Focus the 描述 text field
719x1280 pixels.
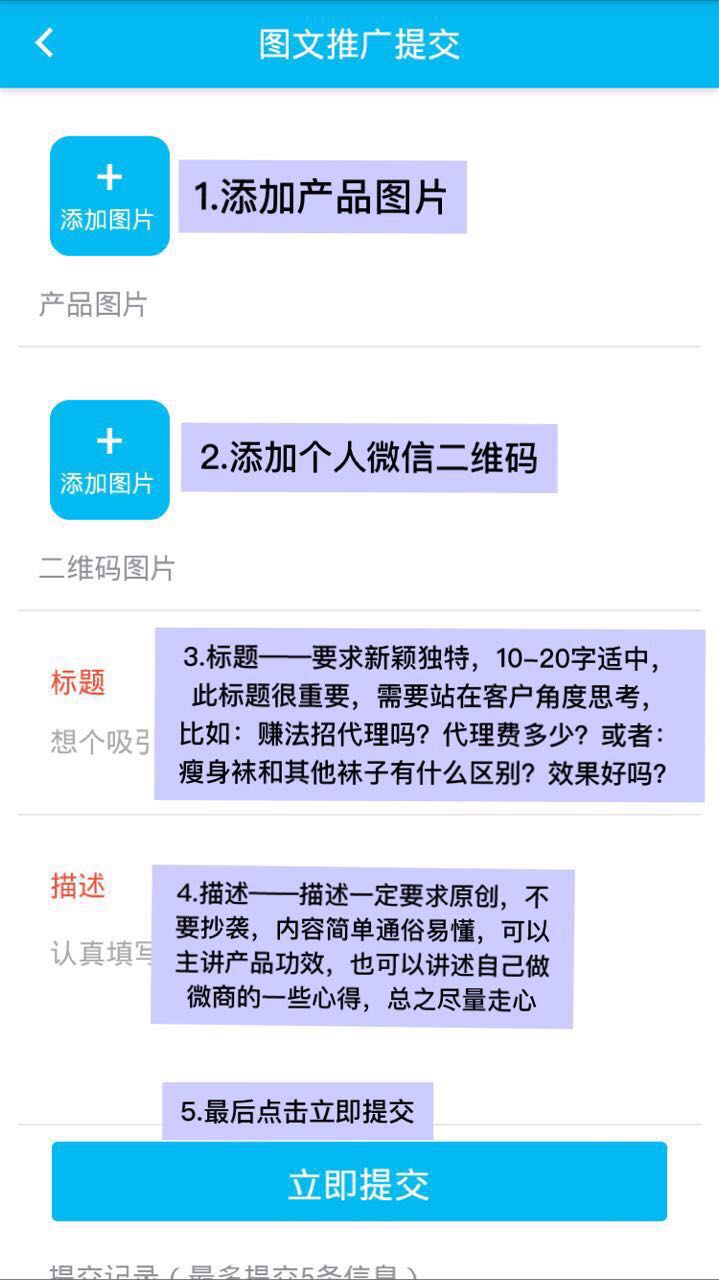tap(100, 953)
